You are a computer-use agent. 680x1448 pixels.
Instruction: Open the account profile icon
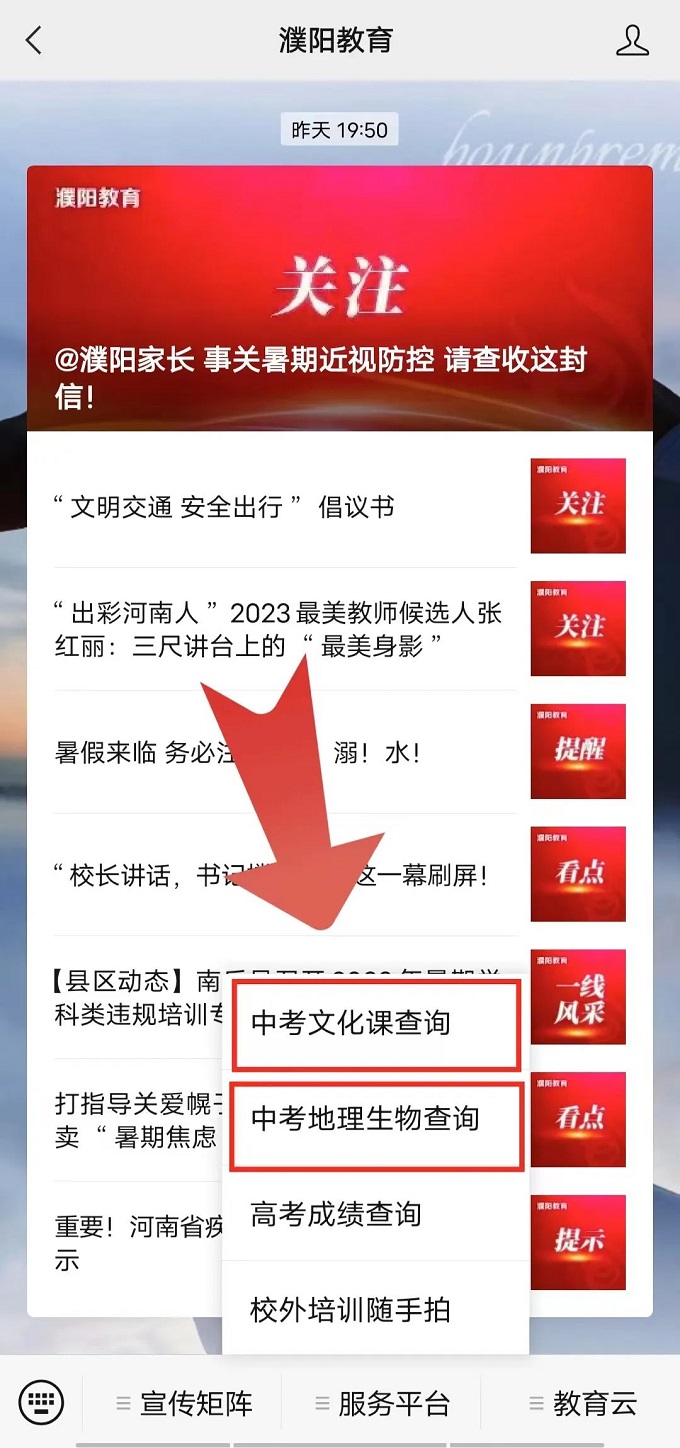click(x=632, y=41)
